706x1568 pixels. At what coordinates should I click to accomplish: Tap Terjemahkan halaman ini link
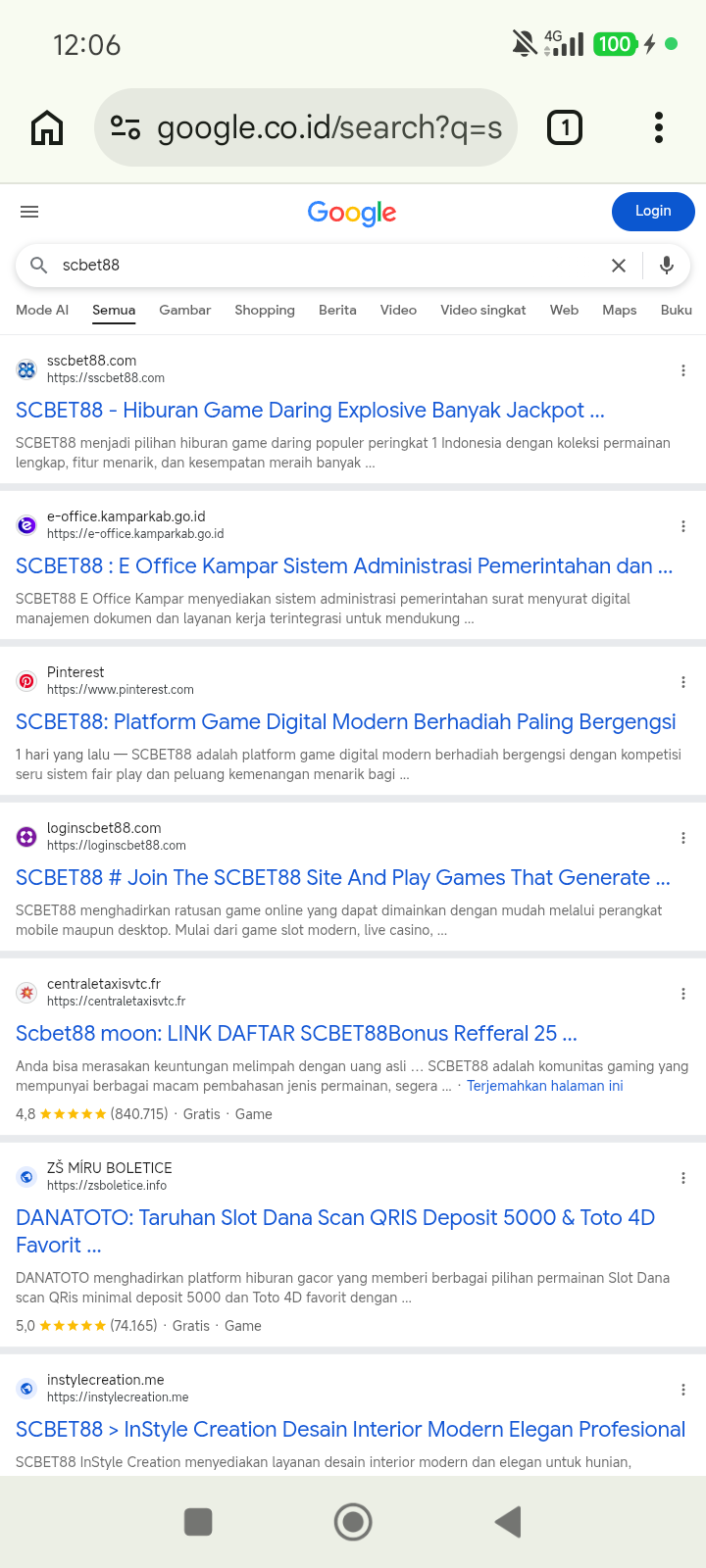pyautogui.click(x=545, y=1086)
